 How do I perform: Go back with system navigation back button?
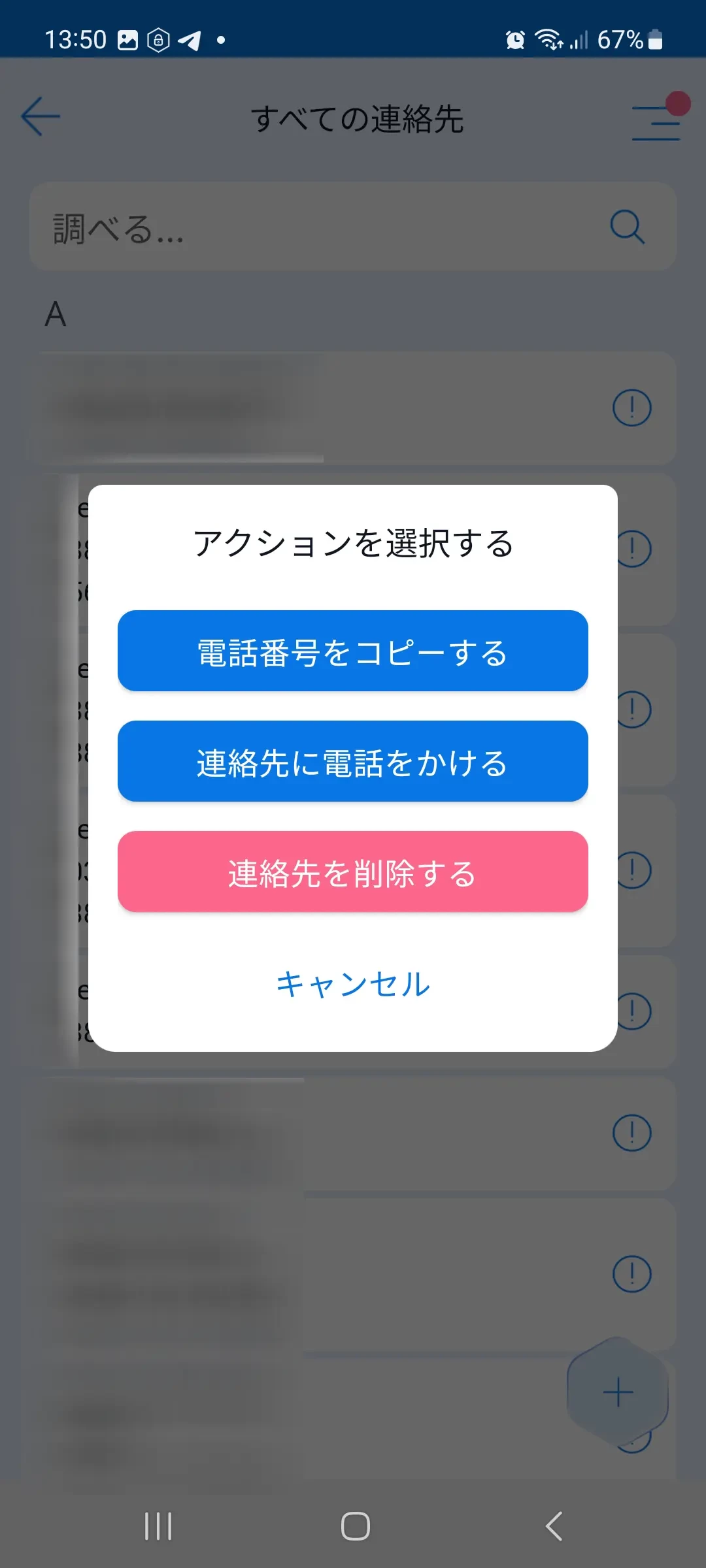(x=554, y=1527)
